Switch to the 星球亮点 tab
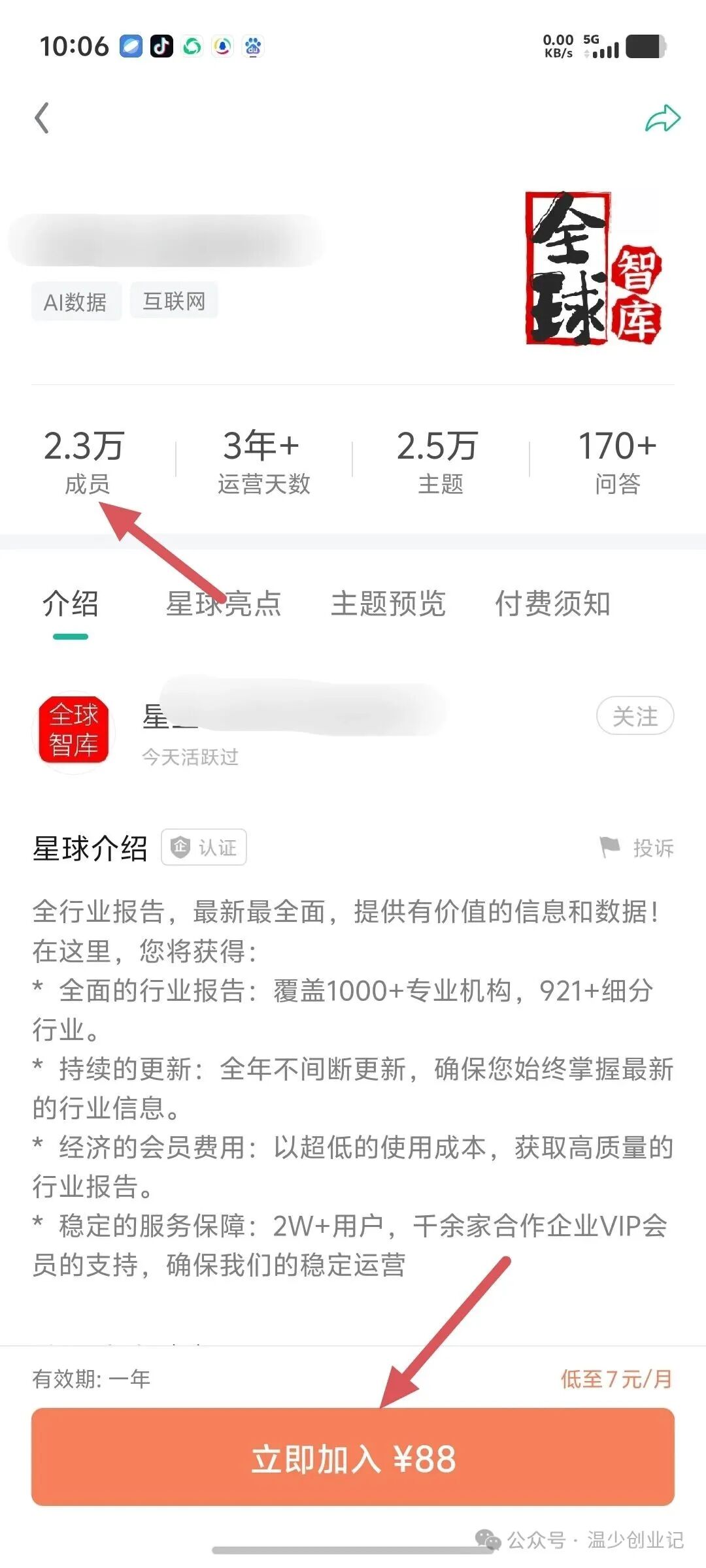The height and width of the screenshot is (1568, 706). click(x=224, y=604)
